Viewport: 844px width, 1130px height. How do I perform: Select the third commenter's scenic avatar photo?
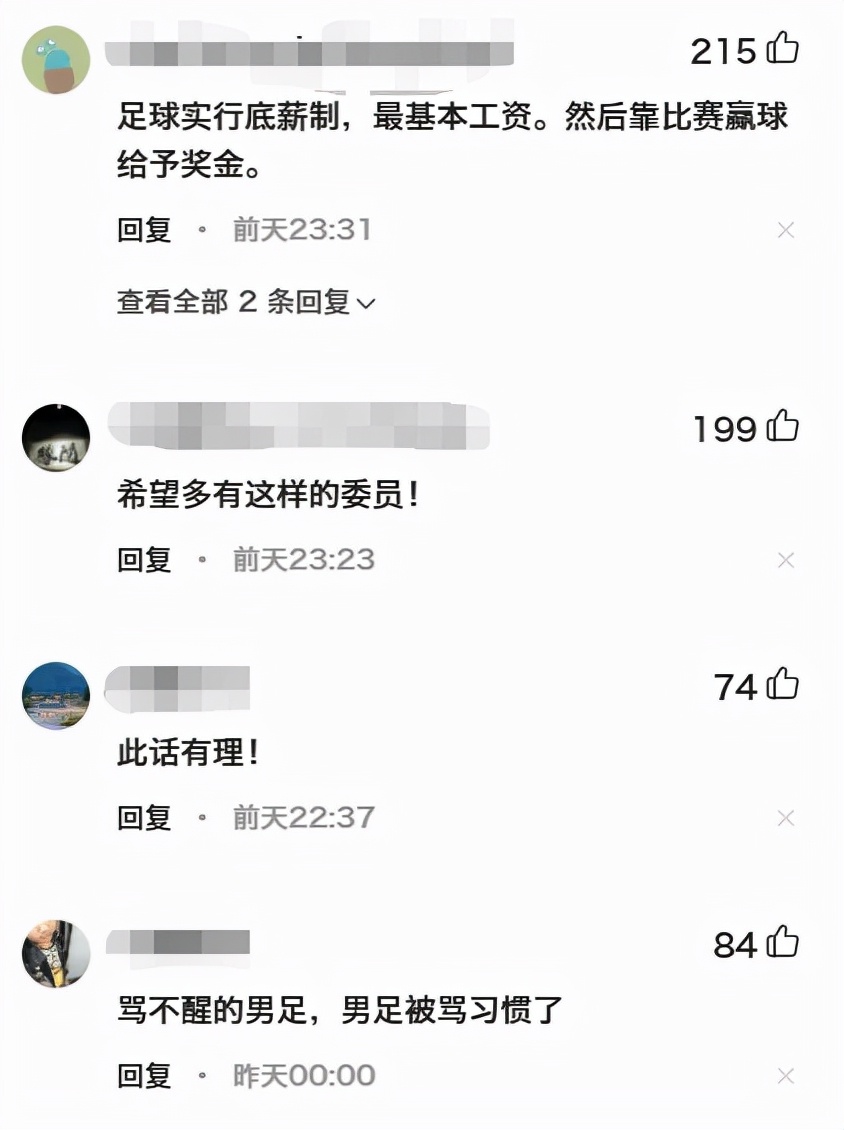[x=55, y=695]
